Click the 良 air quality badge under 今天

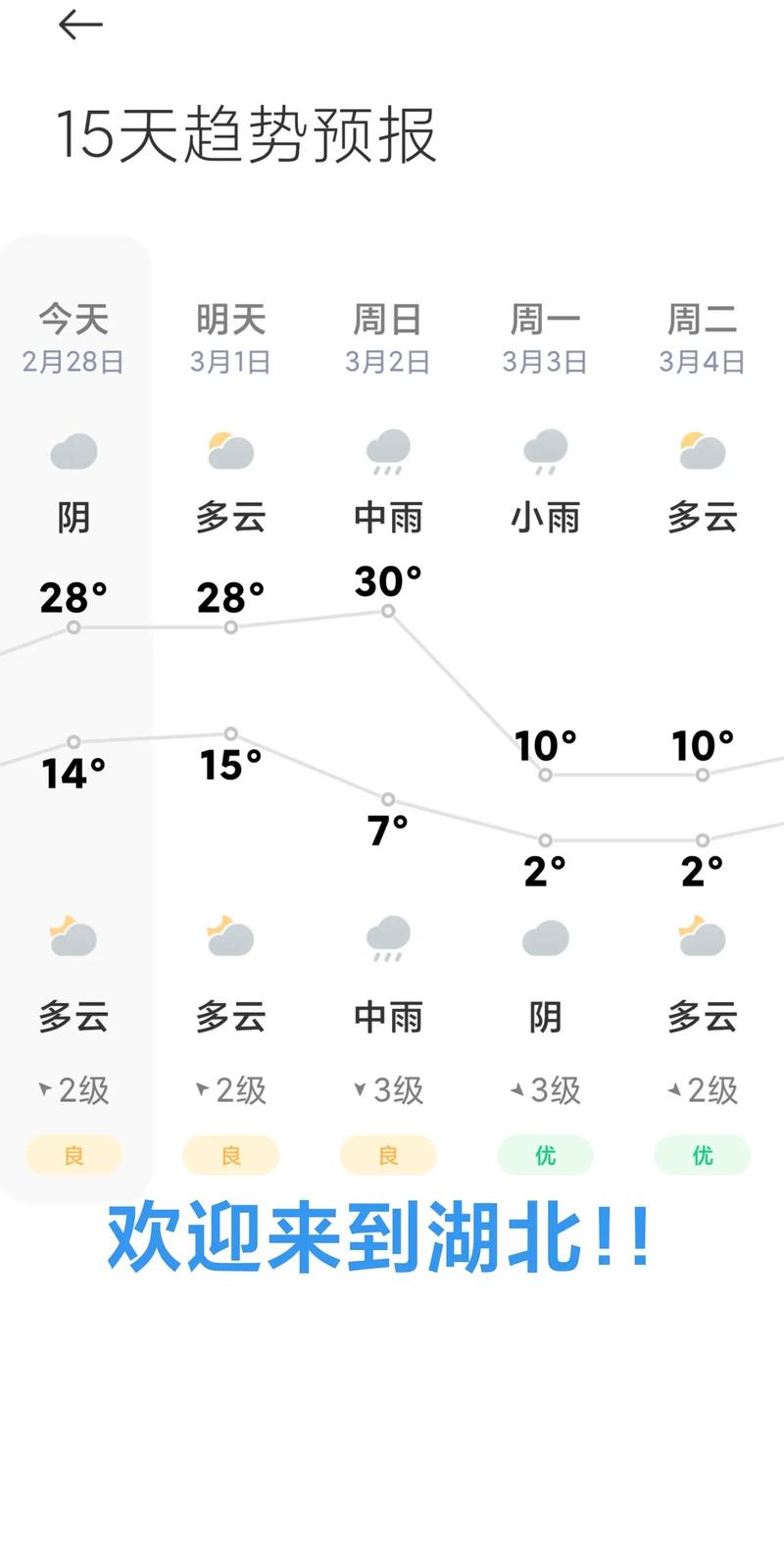point(73,1155)
